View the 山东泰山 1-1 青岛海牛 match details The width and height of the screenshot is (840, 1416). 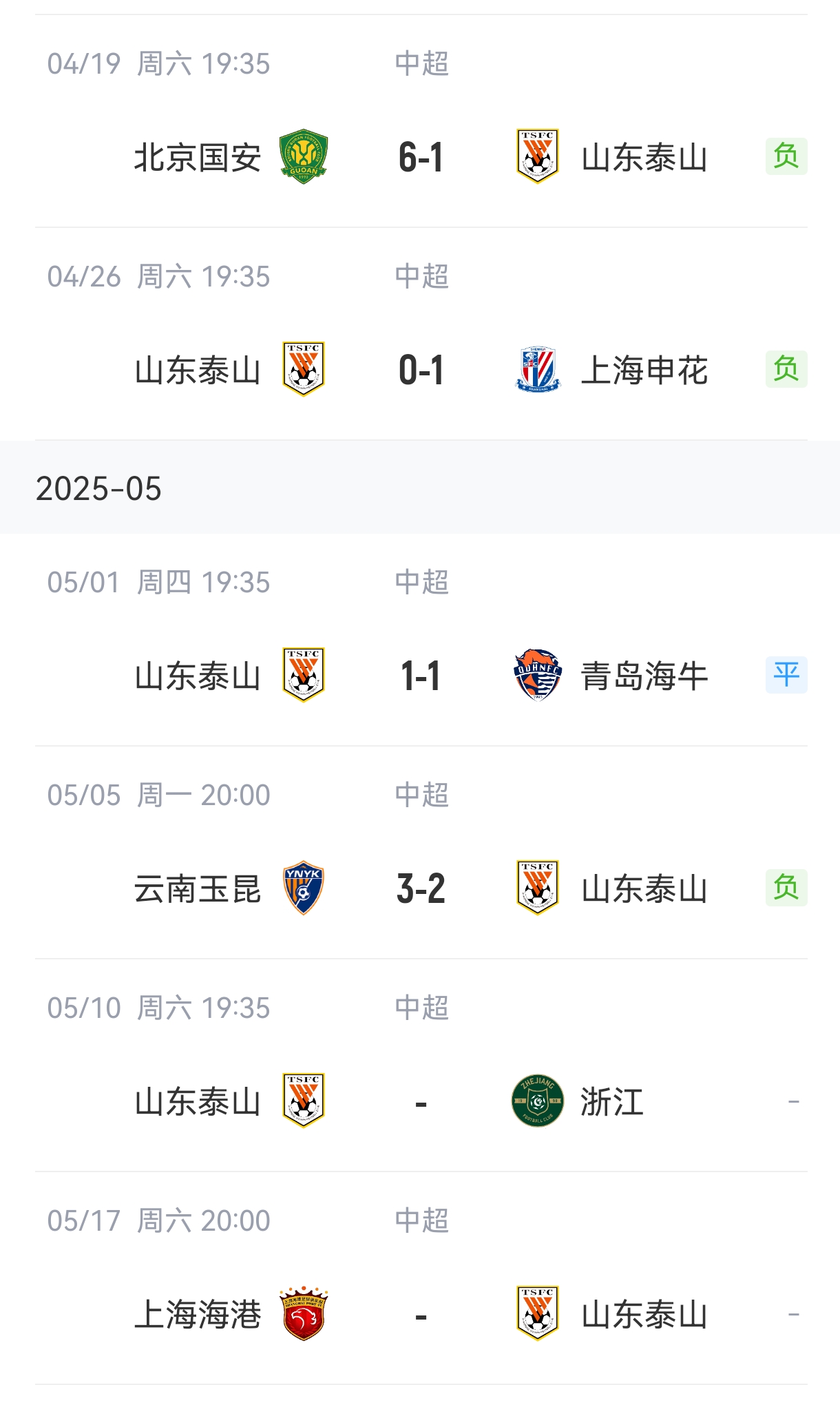tap(420, 640)
